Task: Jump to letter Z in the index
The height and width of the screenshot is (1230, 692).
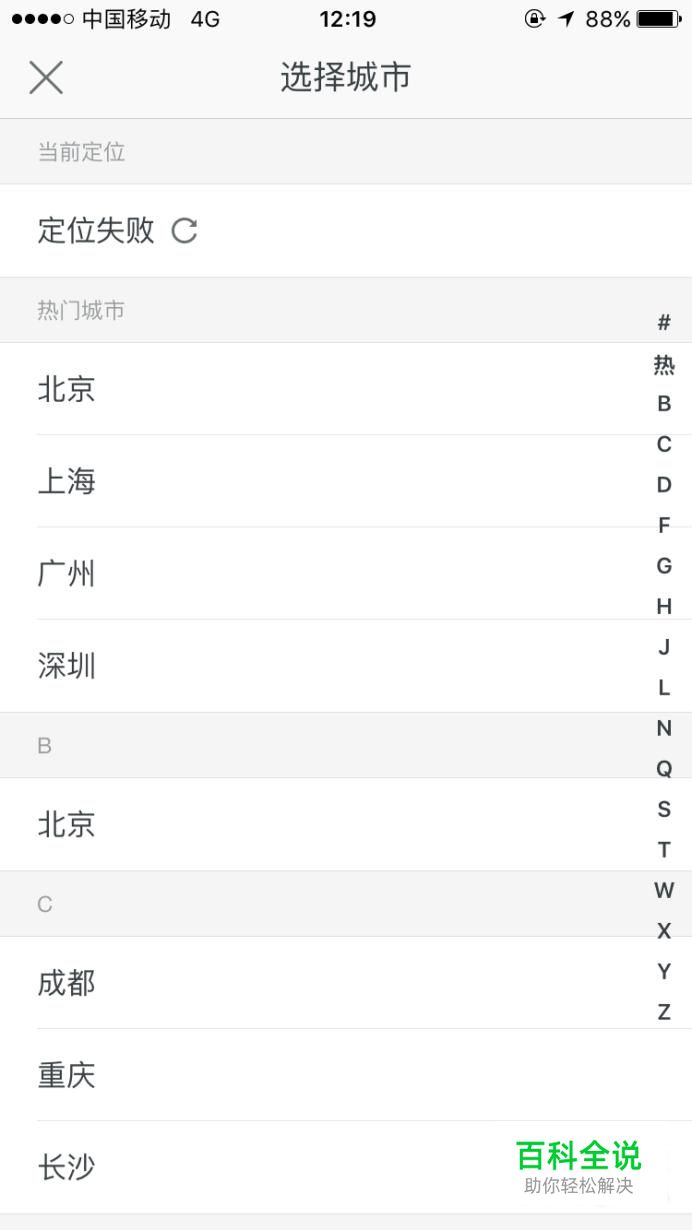Action: pyautogui.click(x=664, y=1012)
